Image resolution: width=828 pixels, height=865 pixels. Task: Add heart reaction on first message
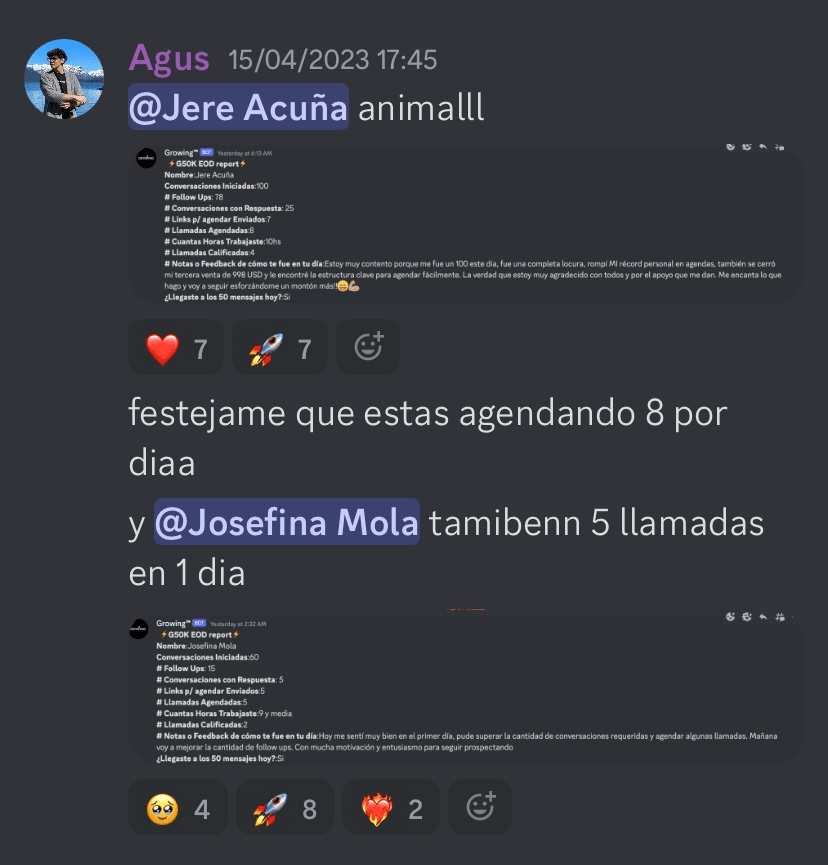point(177,348)
